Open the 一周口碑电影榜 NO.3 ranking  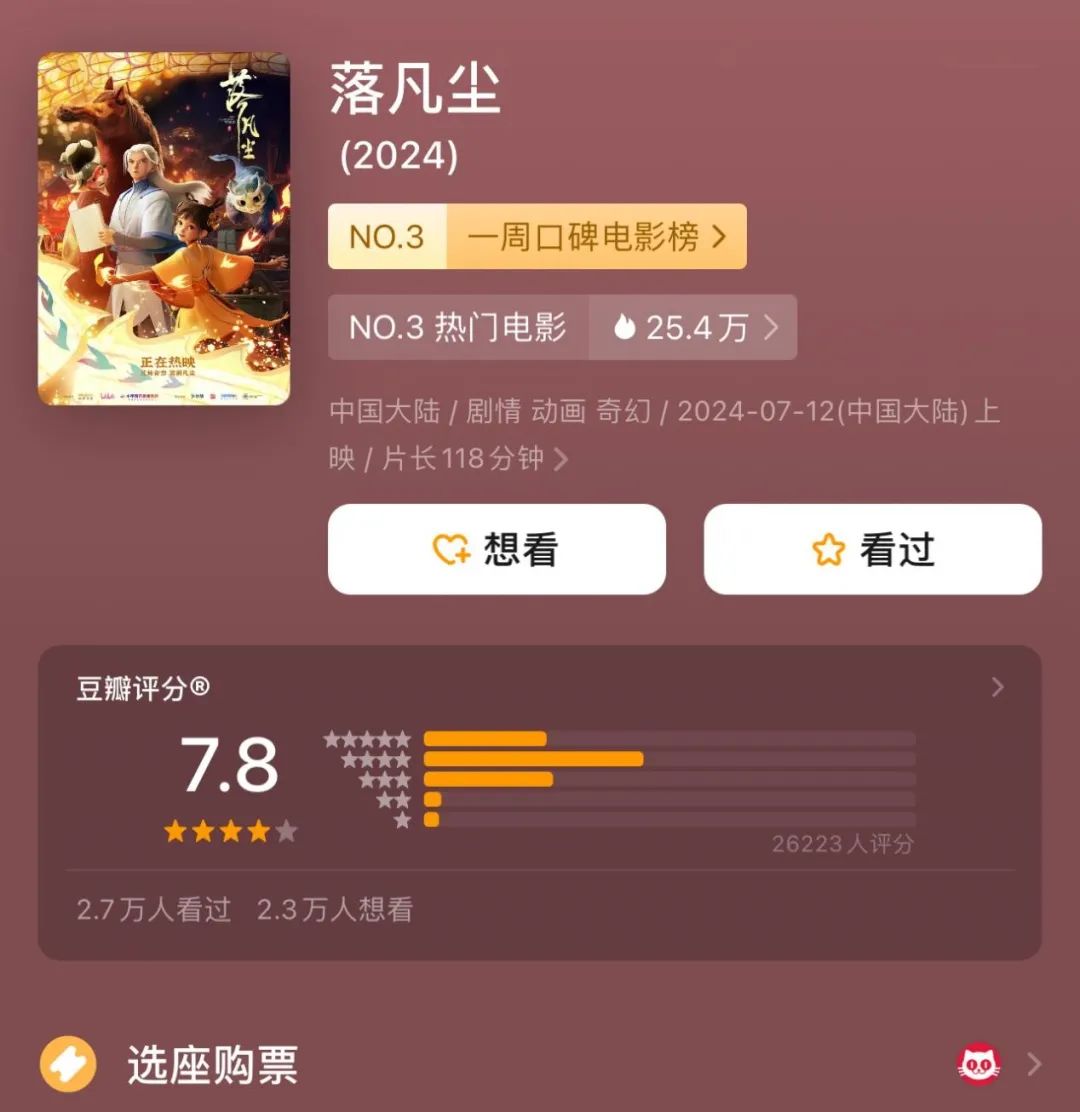537,237
